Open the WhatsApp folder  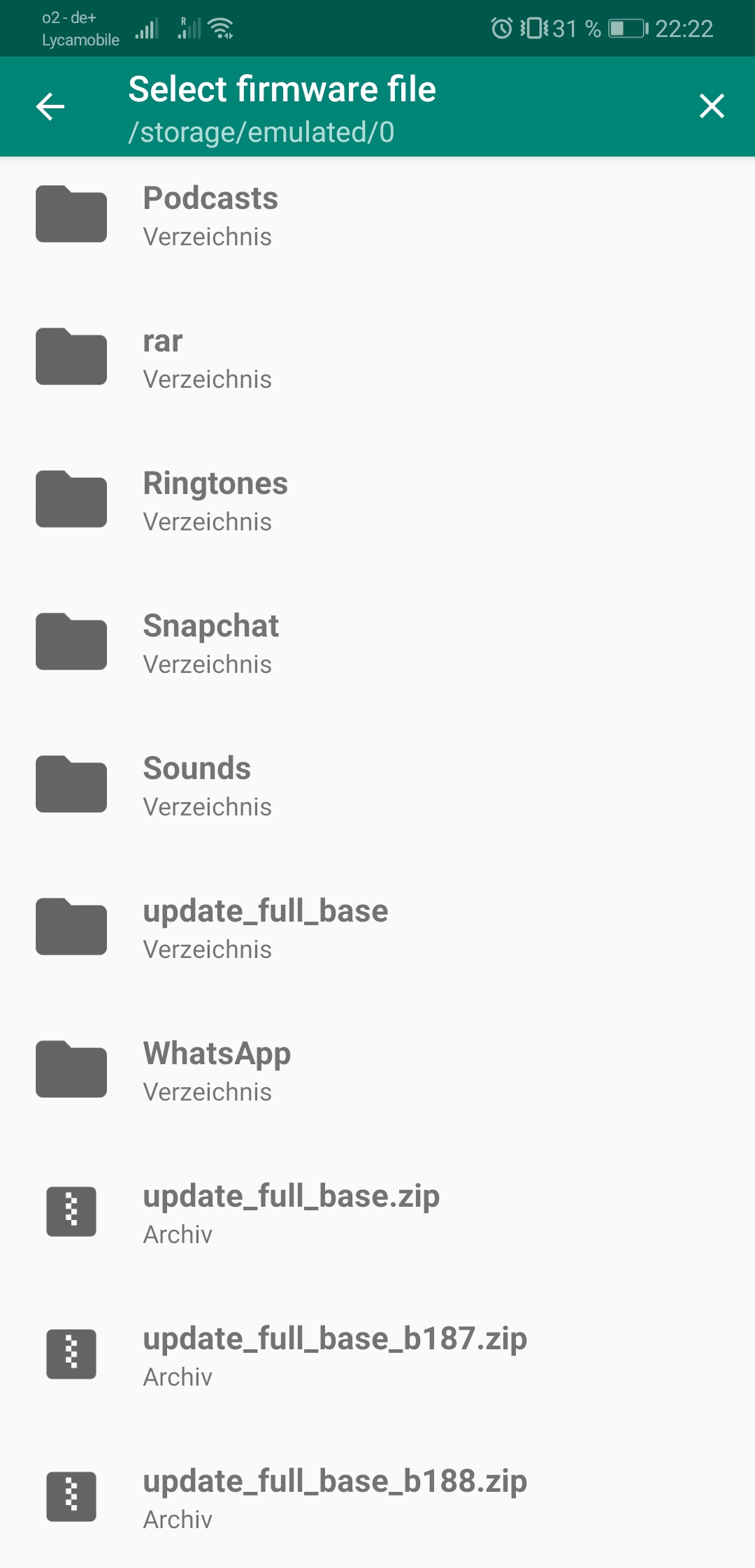pos(377,1070)
